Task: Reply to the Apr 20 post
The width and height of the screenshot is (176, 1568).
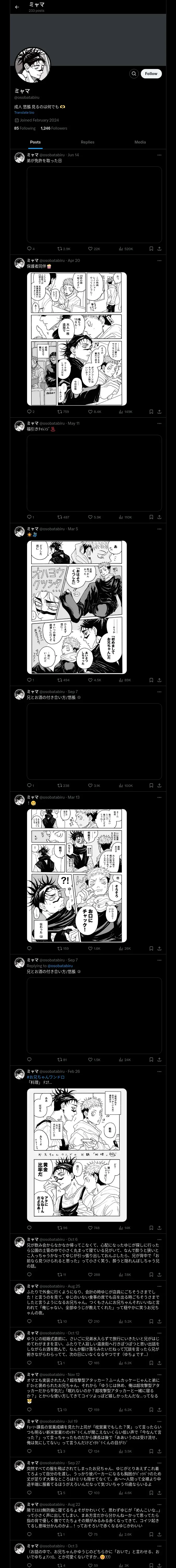Action: 30,412
